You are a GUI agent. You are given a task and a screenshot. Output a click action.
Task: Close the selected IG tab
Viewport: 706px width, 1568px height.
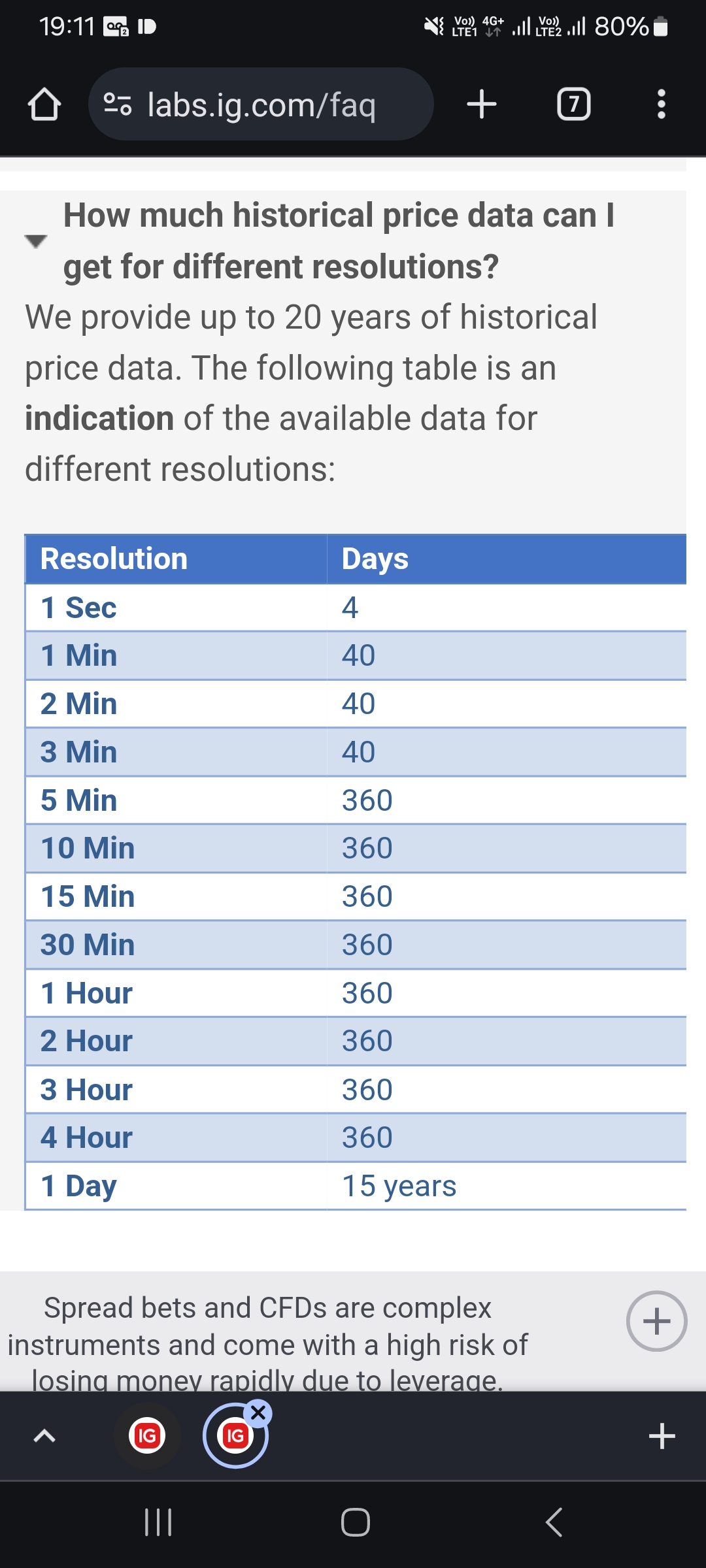[258, 1413]
